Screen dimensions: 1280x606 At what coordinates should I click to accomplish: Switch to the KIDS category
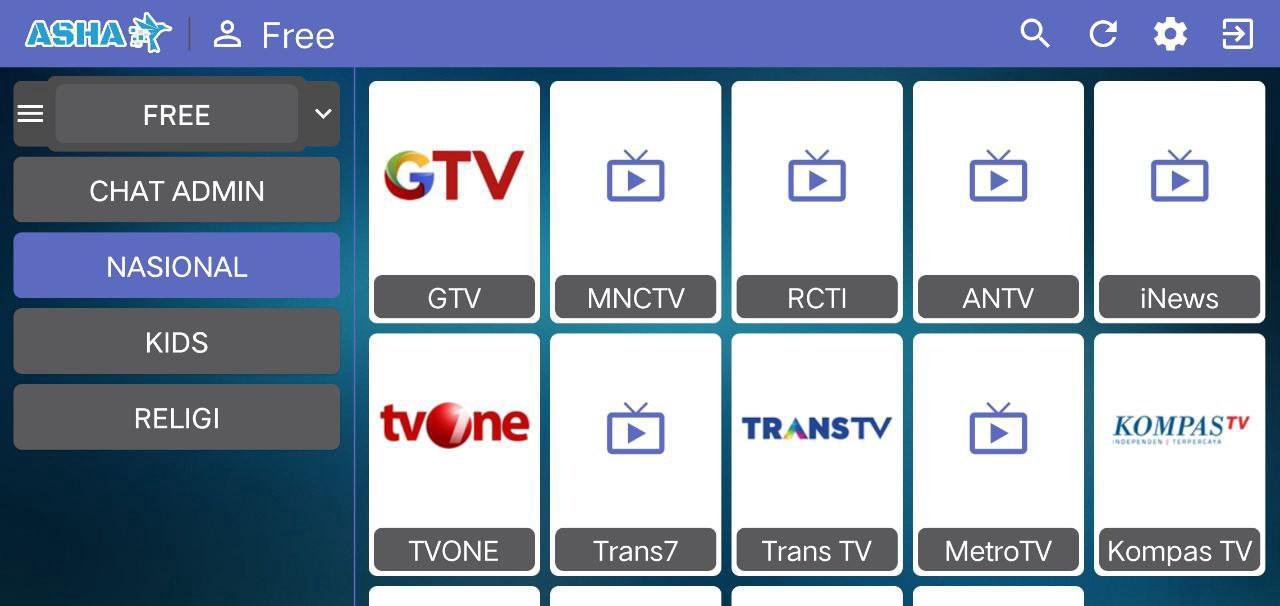[176, 342]
